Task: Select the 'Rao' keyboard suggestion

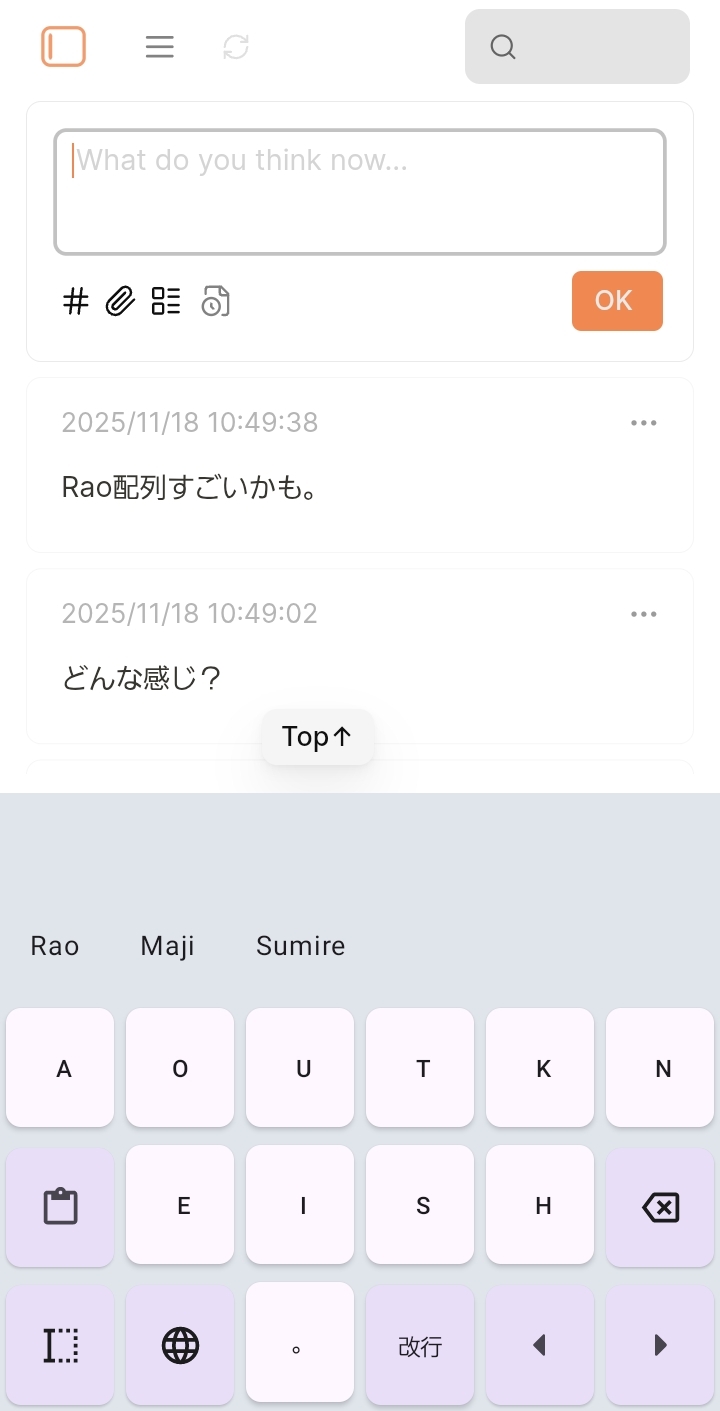Action: [x=55, y=946]
